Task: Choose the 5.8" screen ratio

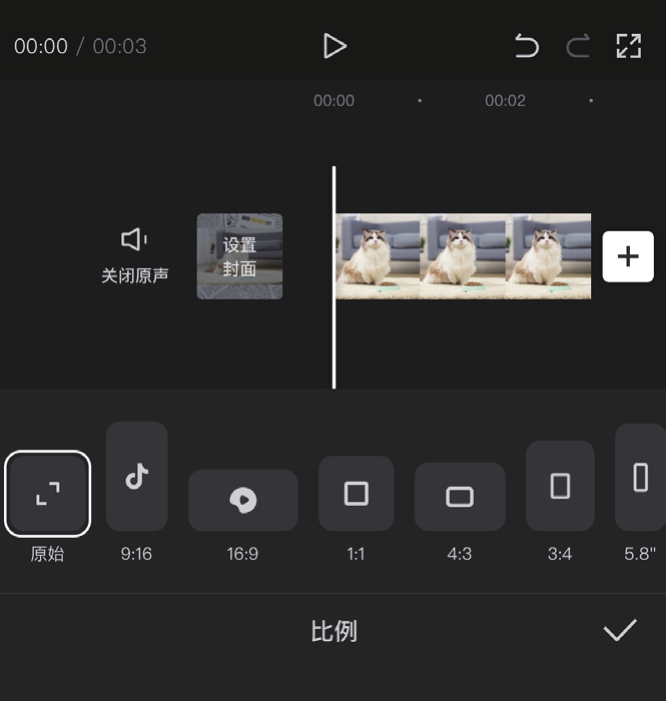Action: 640,478
